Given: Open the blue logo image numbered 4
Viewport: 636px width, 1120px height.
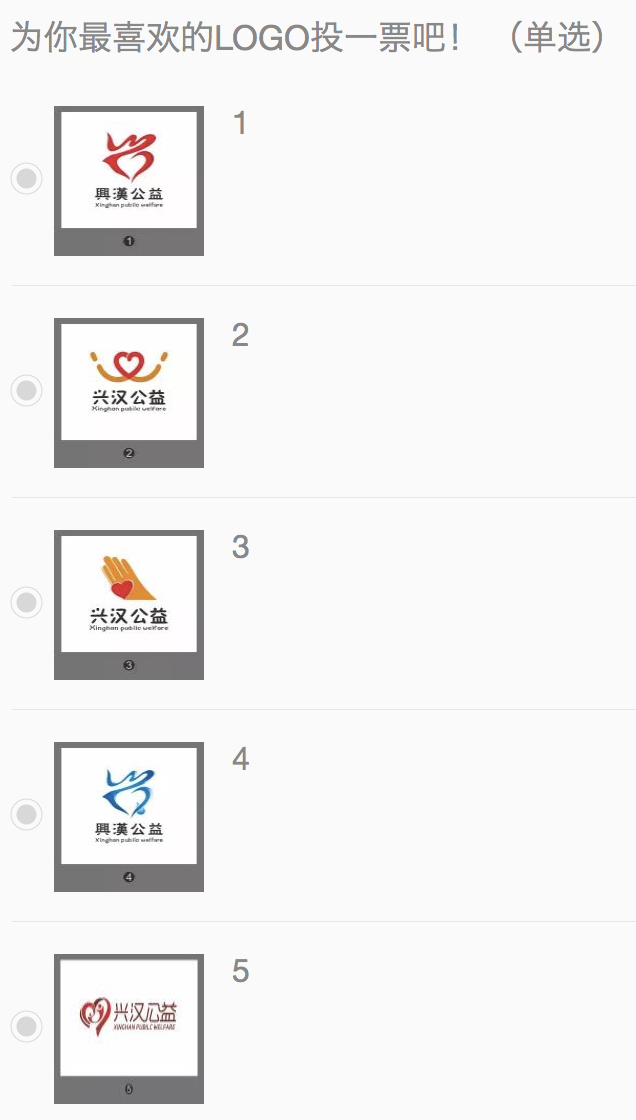Looking at the screenshot, I should [x=129, y=816].
